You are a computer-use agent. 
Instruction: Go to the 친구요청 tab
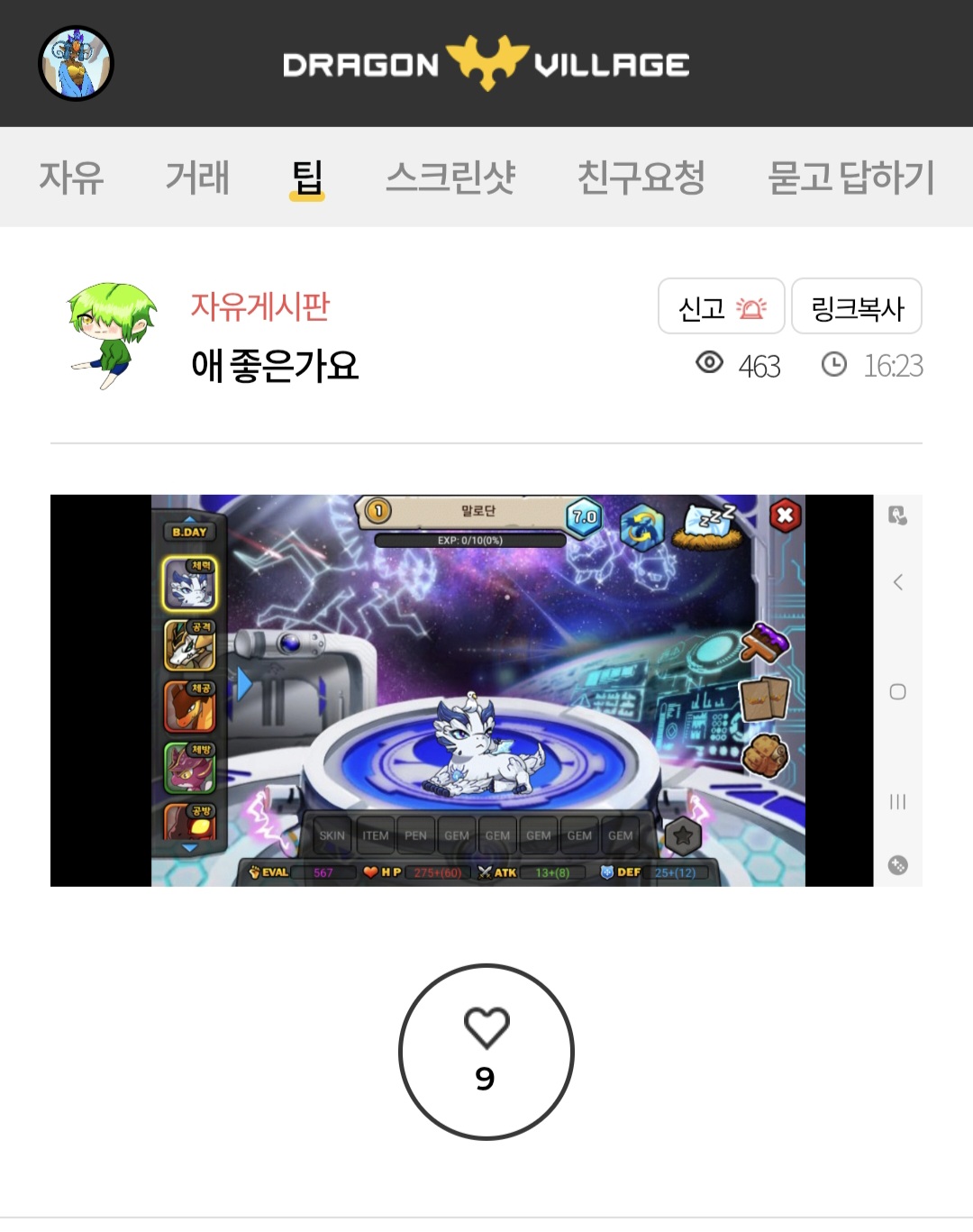(641, 177)
